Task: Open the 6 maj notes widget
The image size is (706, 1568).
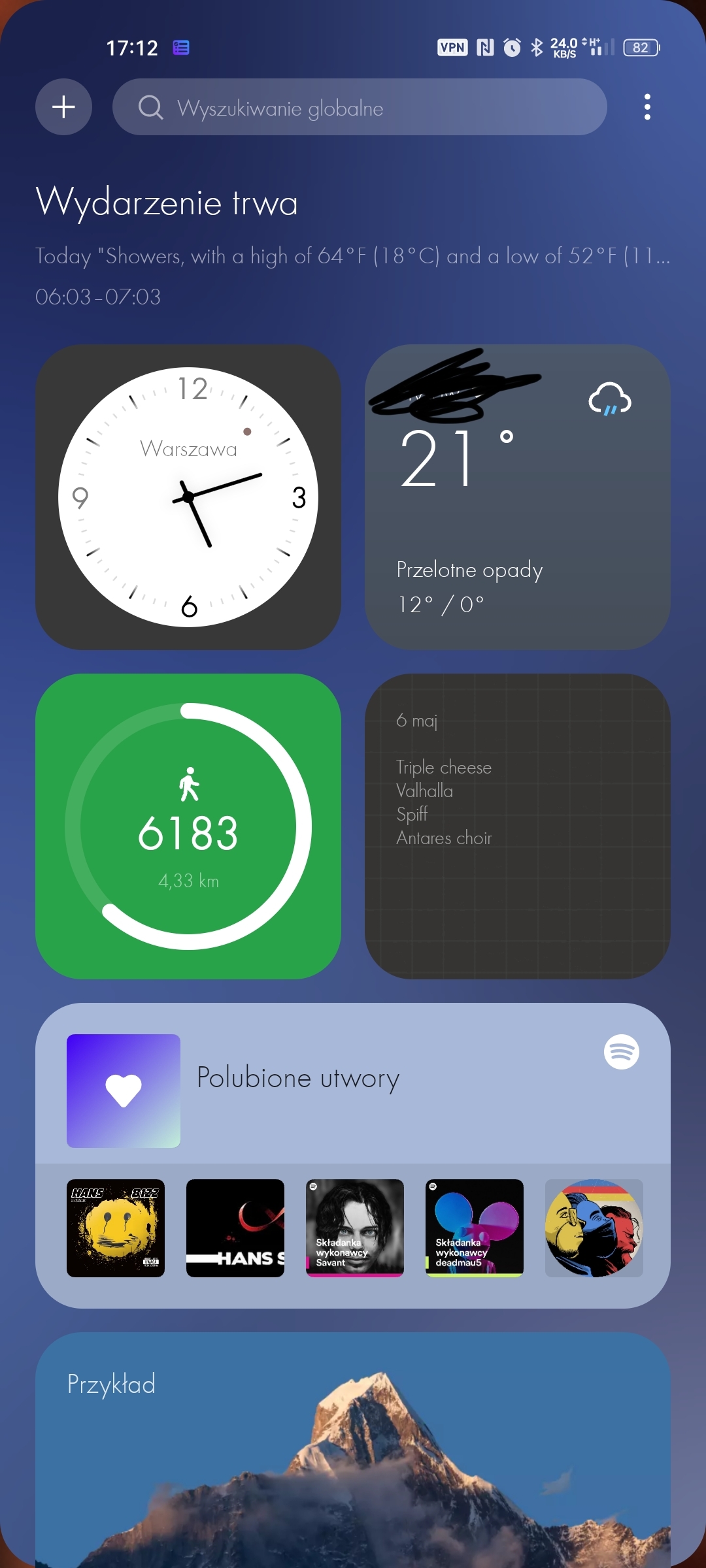Action: point(517,826)
